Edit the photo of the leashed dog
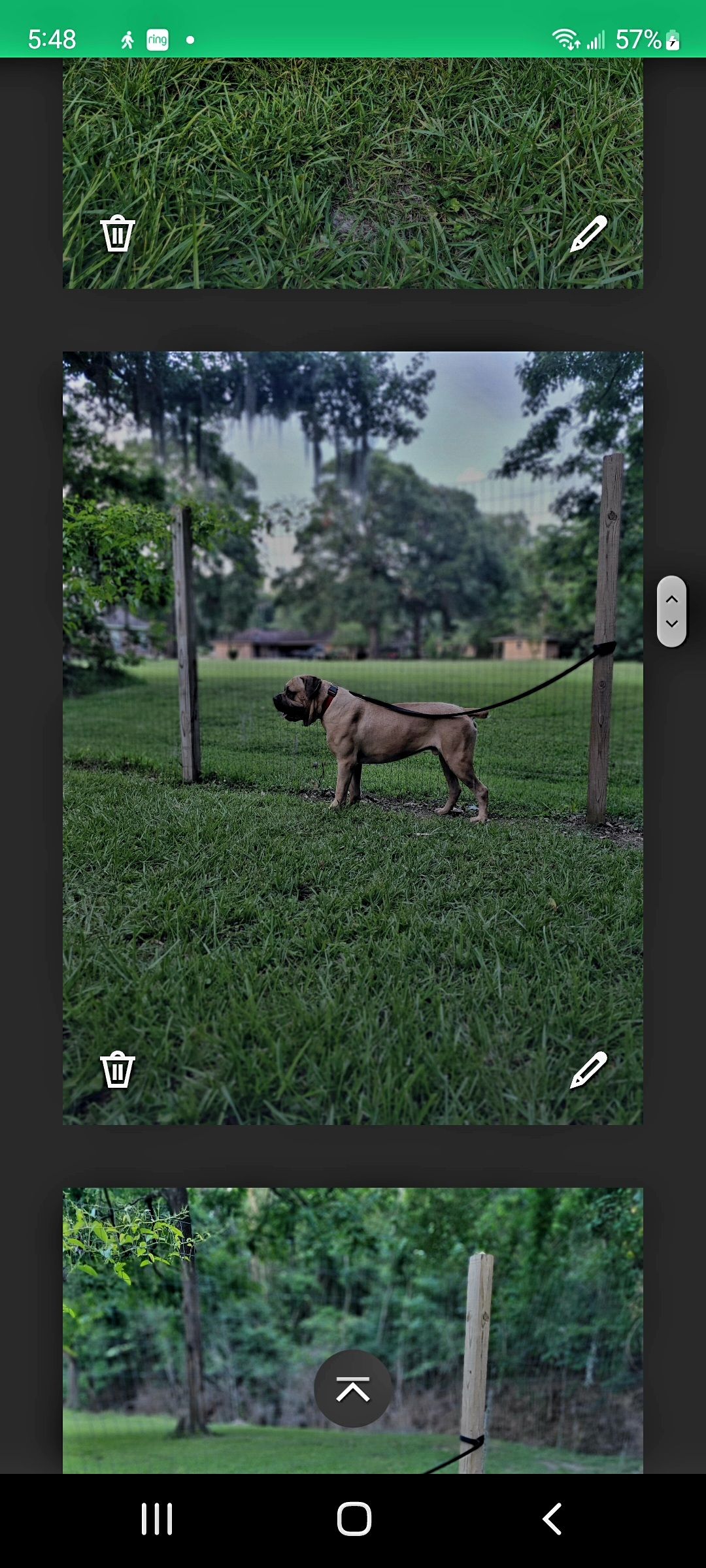This screenshot has width=706, height=1568. point(588,1070)
